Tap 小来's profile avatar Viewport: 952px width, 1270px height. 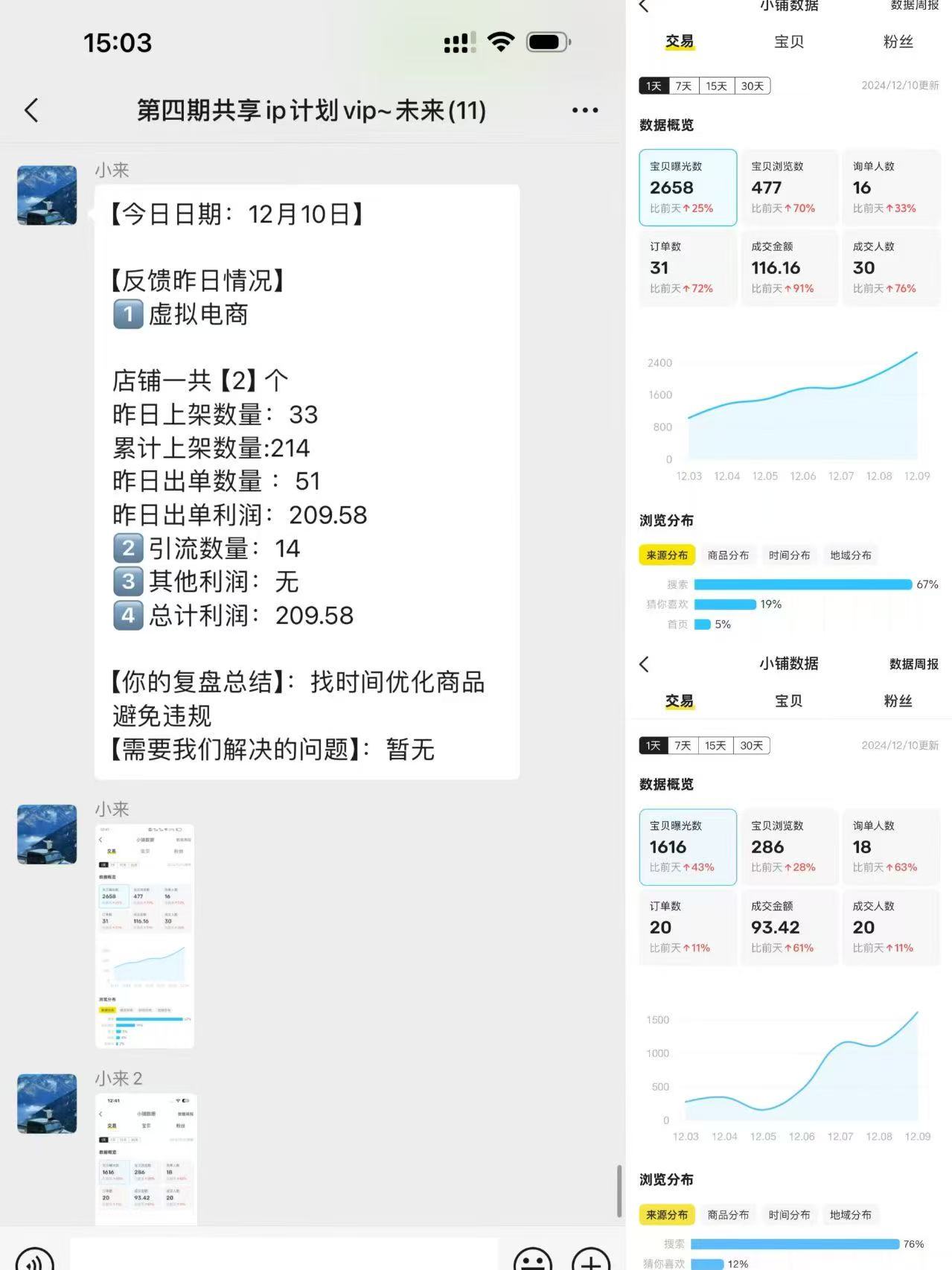click(46, 195)
